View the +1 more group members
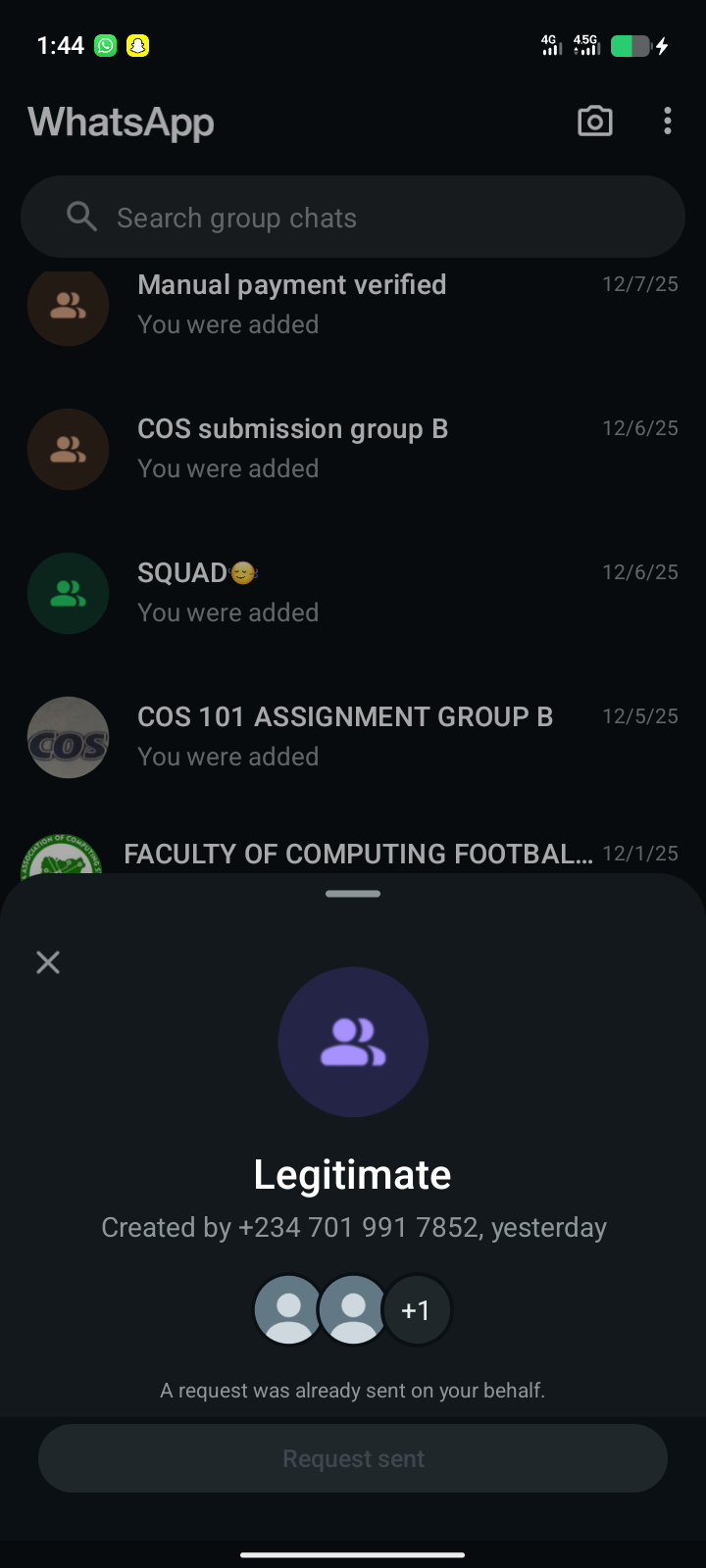 [417, 1310]
